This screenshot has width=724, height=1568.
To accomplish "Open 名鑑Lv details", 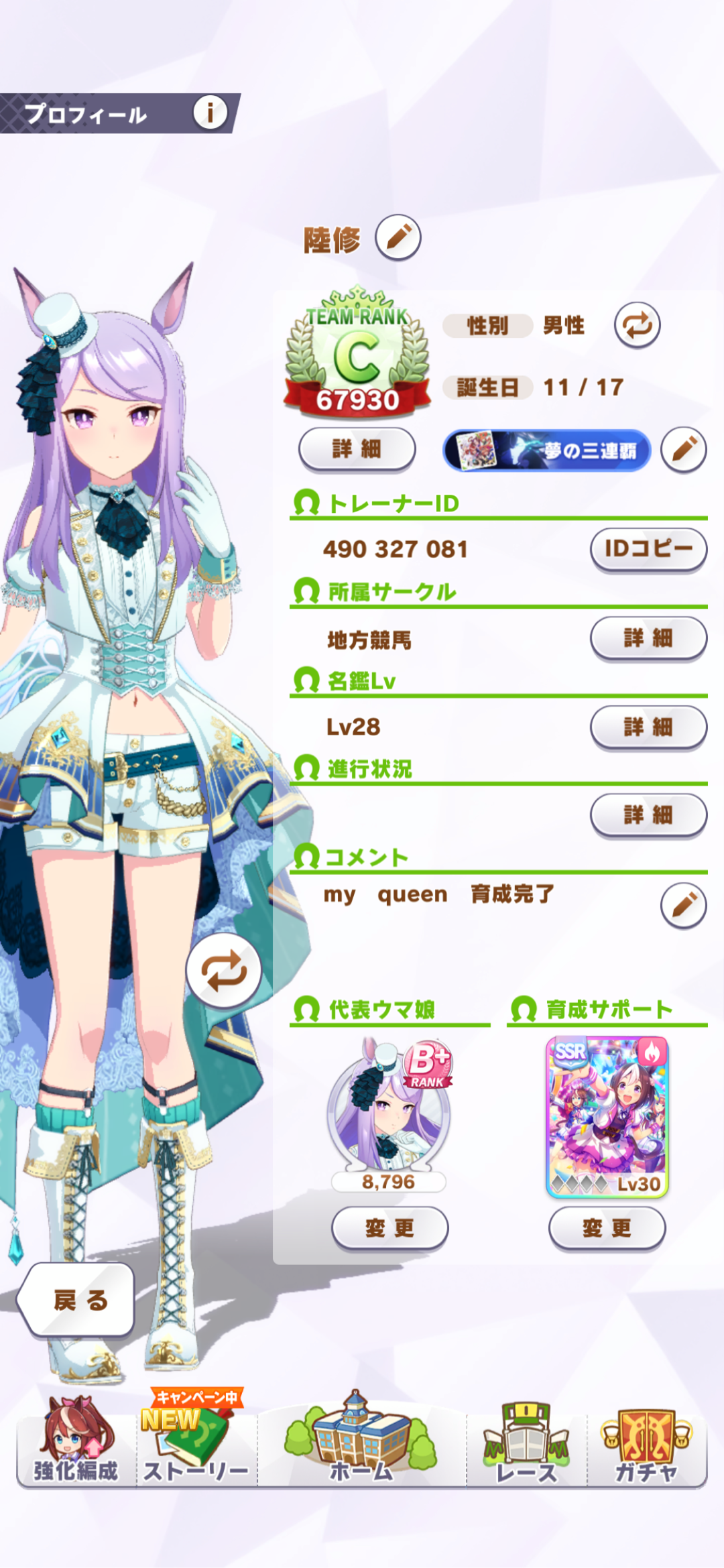I will pos(648,727).
